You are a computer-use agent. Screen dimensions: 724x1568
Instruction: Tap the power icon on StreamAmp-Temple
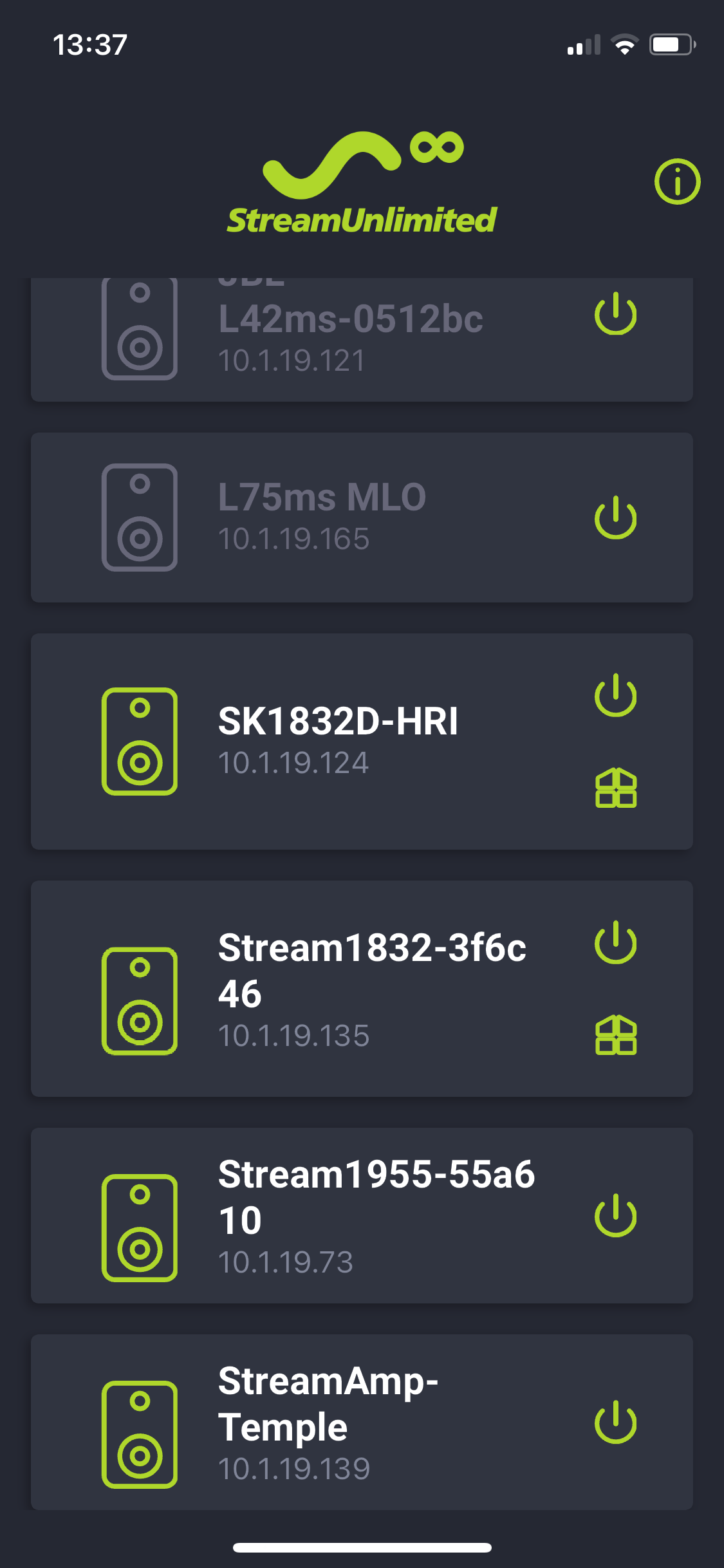point(615,1423)
